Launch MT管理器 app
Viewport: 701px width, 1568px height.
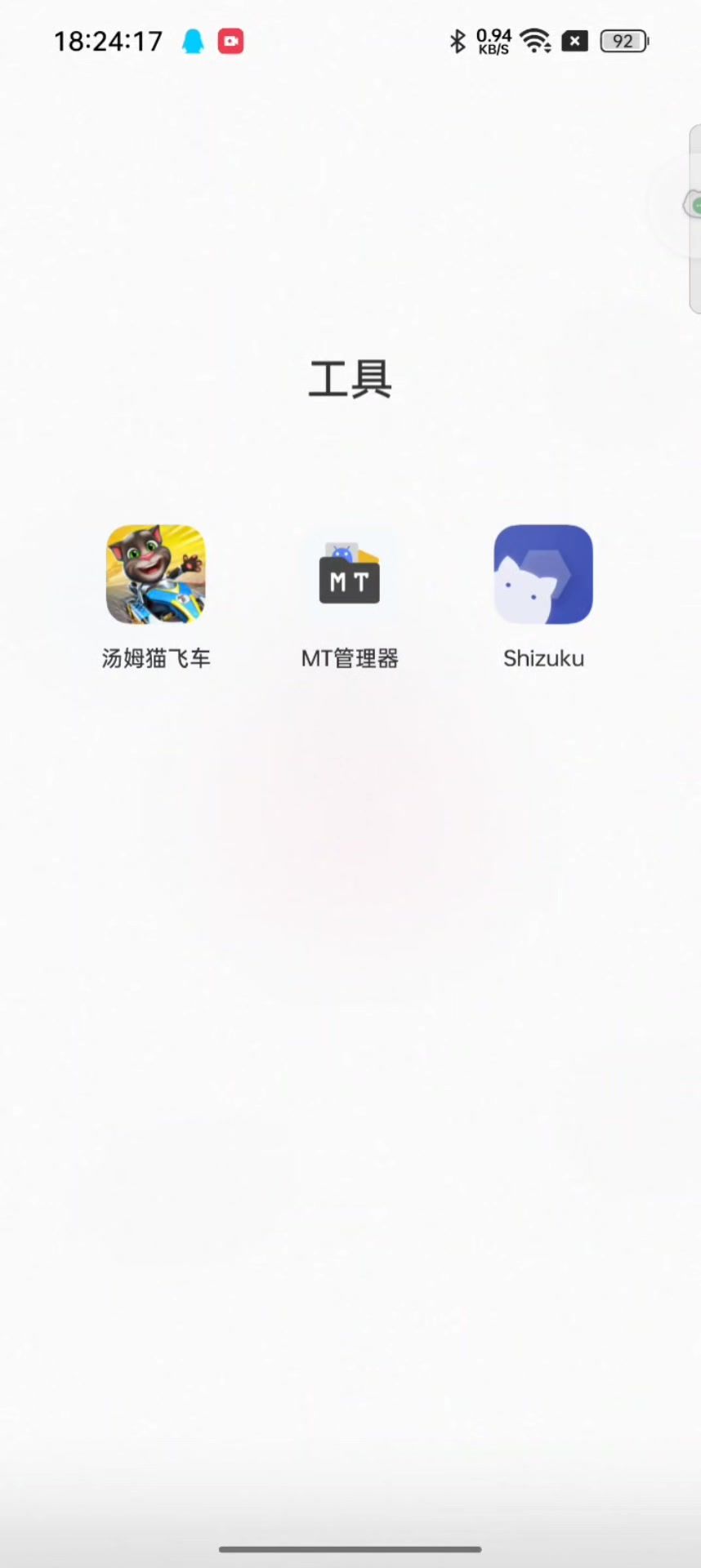(x=350, y=574)
